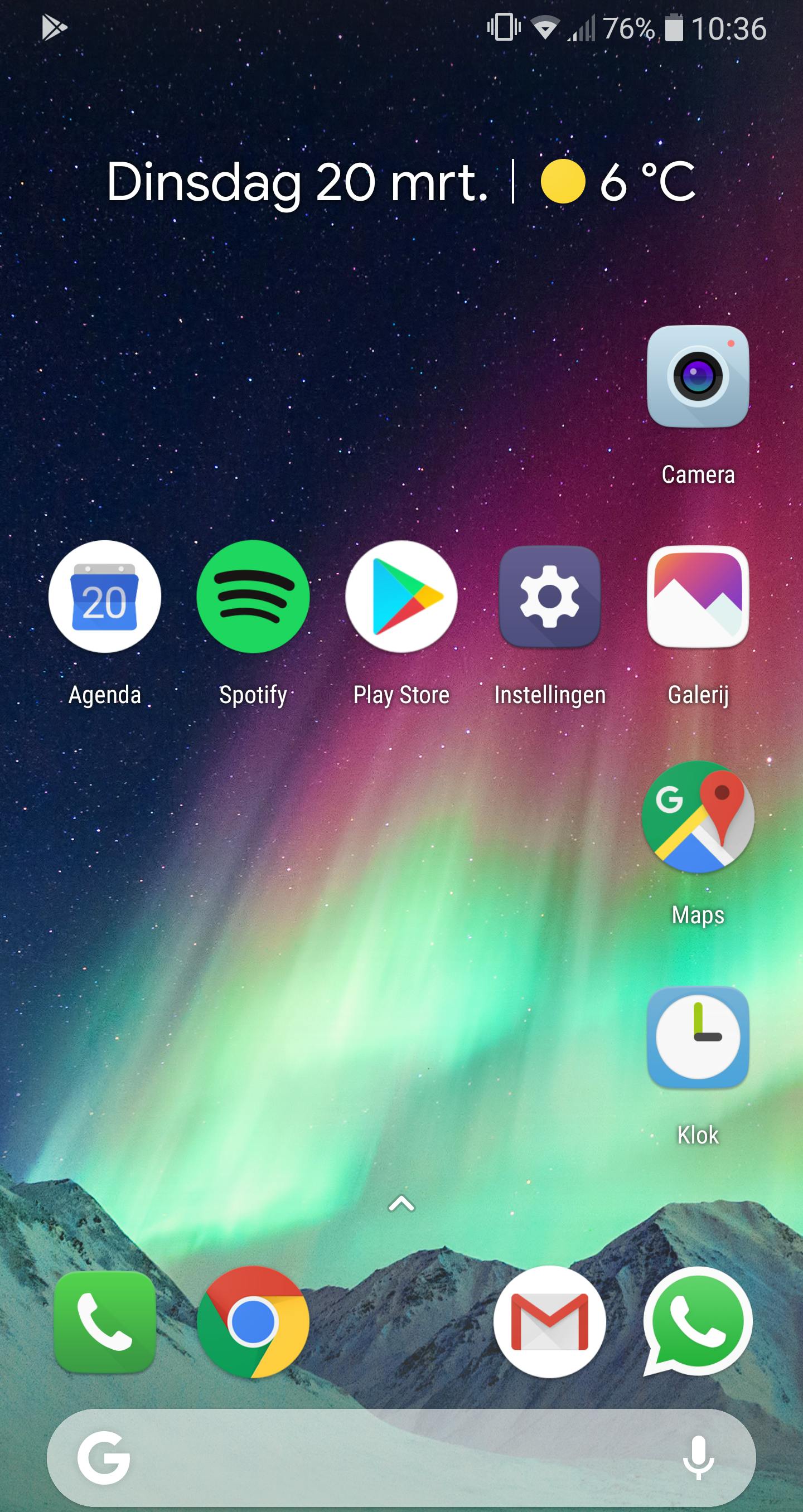Screen dimensions: 803x1512
Task: Open the Klok app
Action: click(698, 1036)
